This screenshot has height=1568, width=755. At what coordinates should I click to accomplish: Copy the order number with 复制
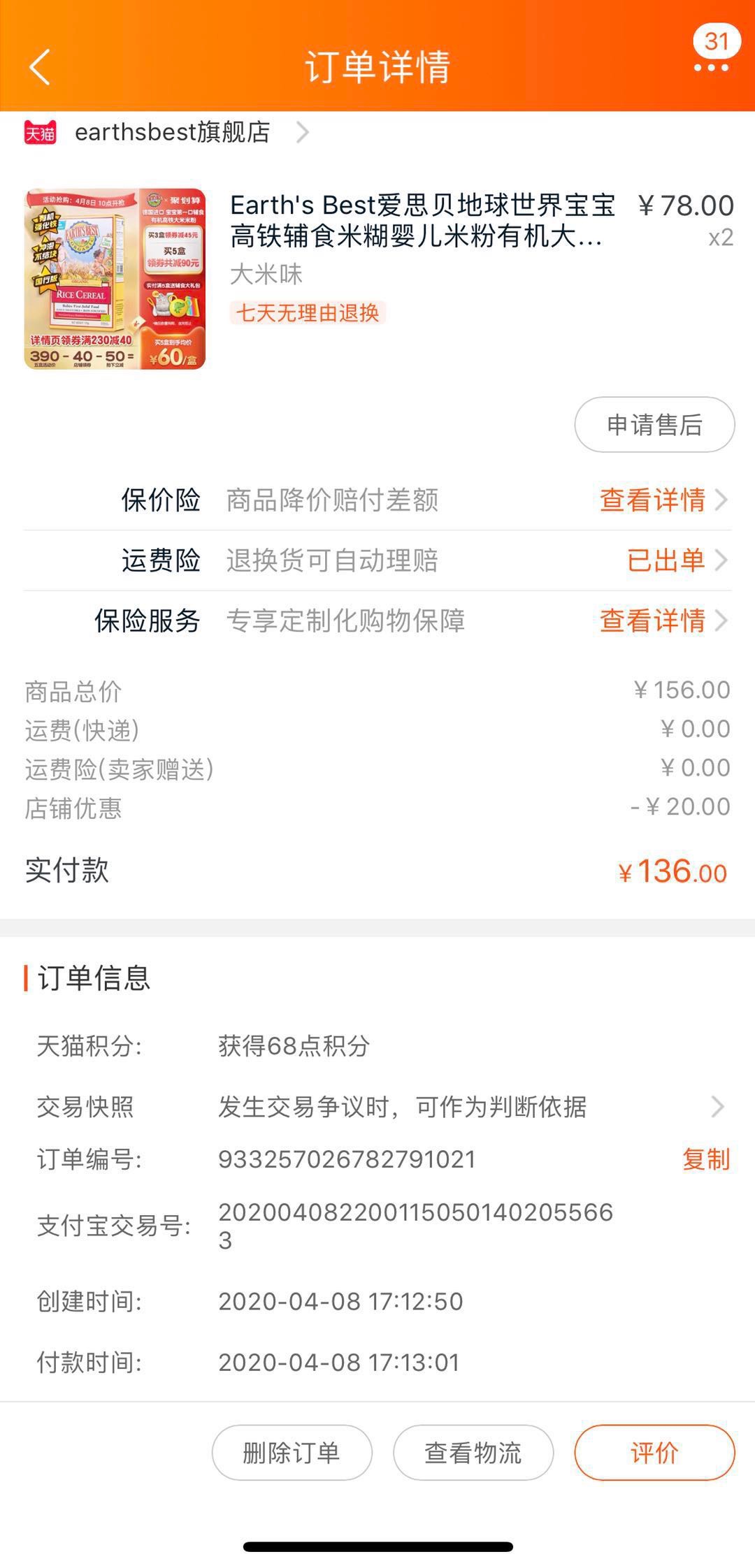coord(705,1159)
